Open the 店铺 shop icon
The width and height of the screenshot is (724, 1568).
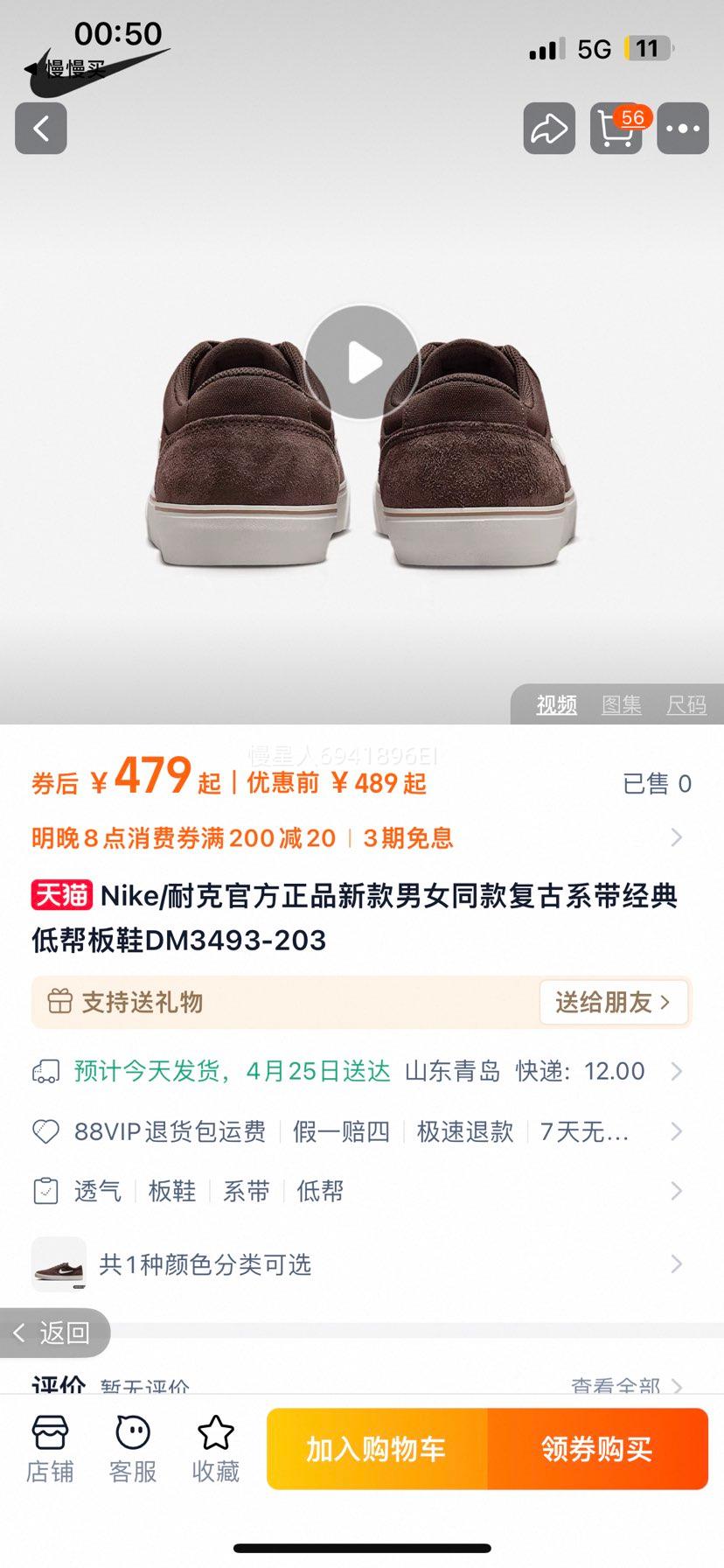[x=51, y=1446]
